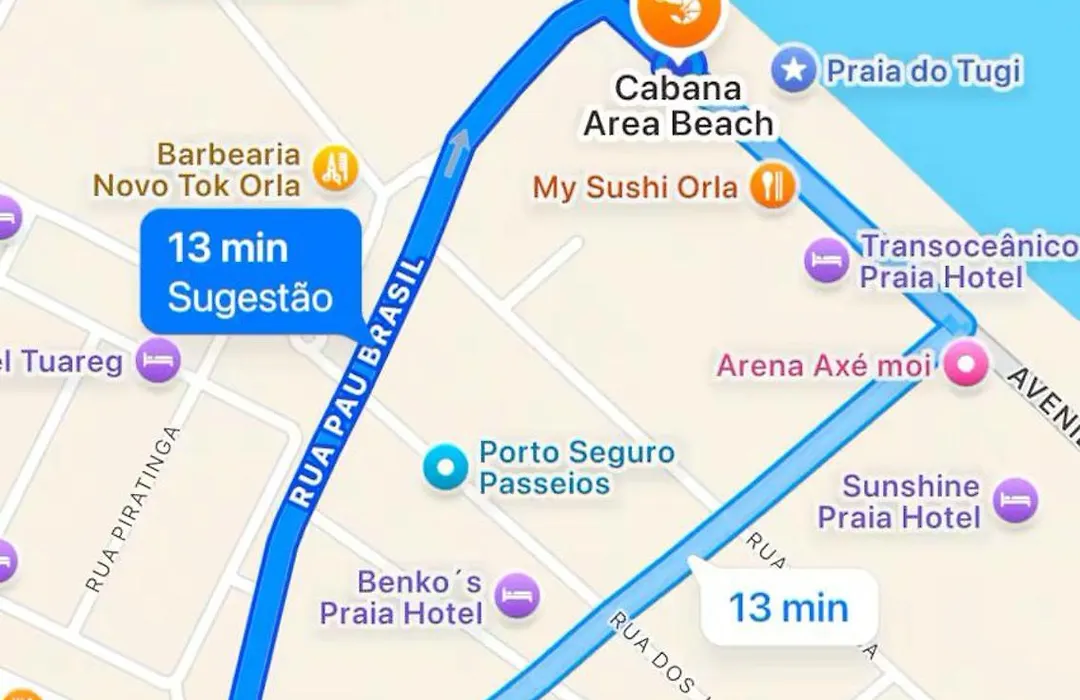Select the Porto Seguro Passeios marker
The image size is (1080, 700).
pos(445,467)
